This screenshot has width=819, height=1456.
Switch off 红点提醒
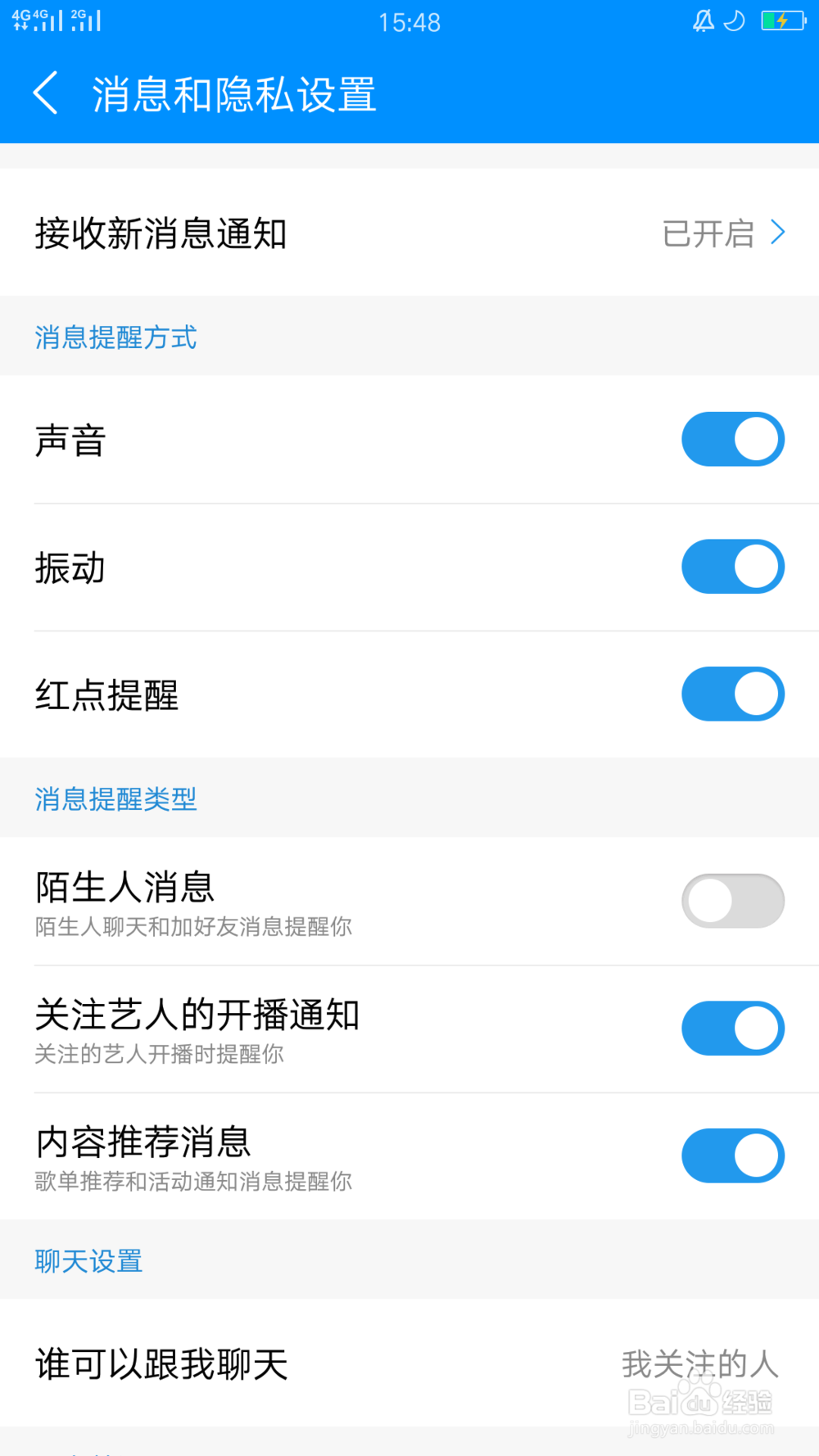732,694
